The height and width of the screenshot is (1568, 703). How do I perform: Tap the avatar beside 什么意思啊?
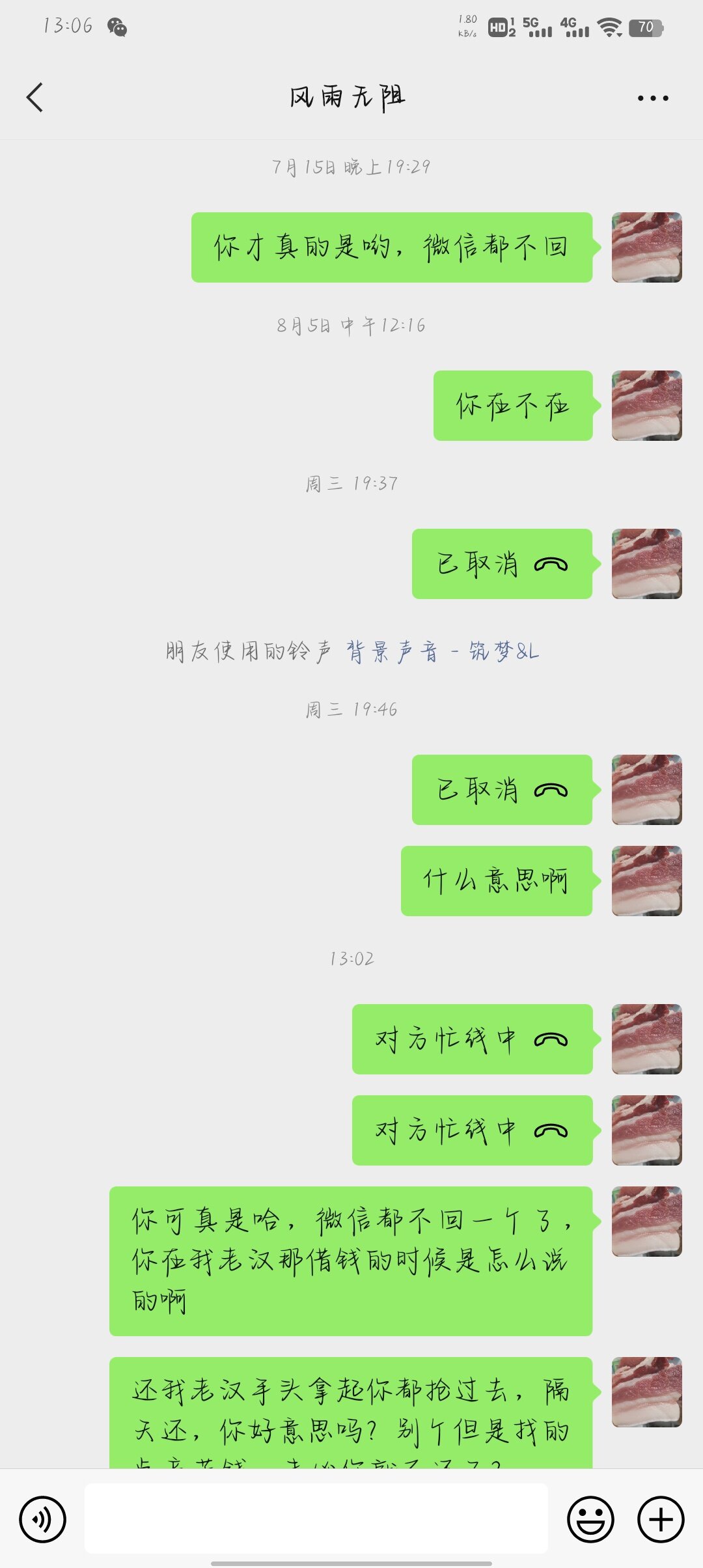click(x=646, y=881)
